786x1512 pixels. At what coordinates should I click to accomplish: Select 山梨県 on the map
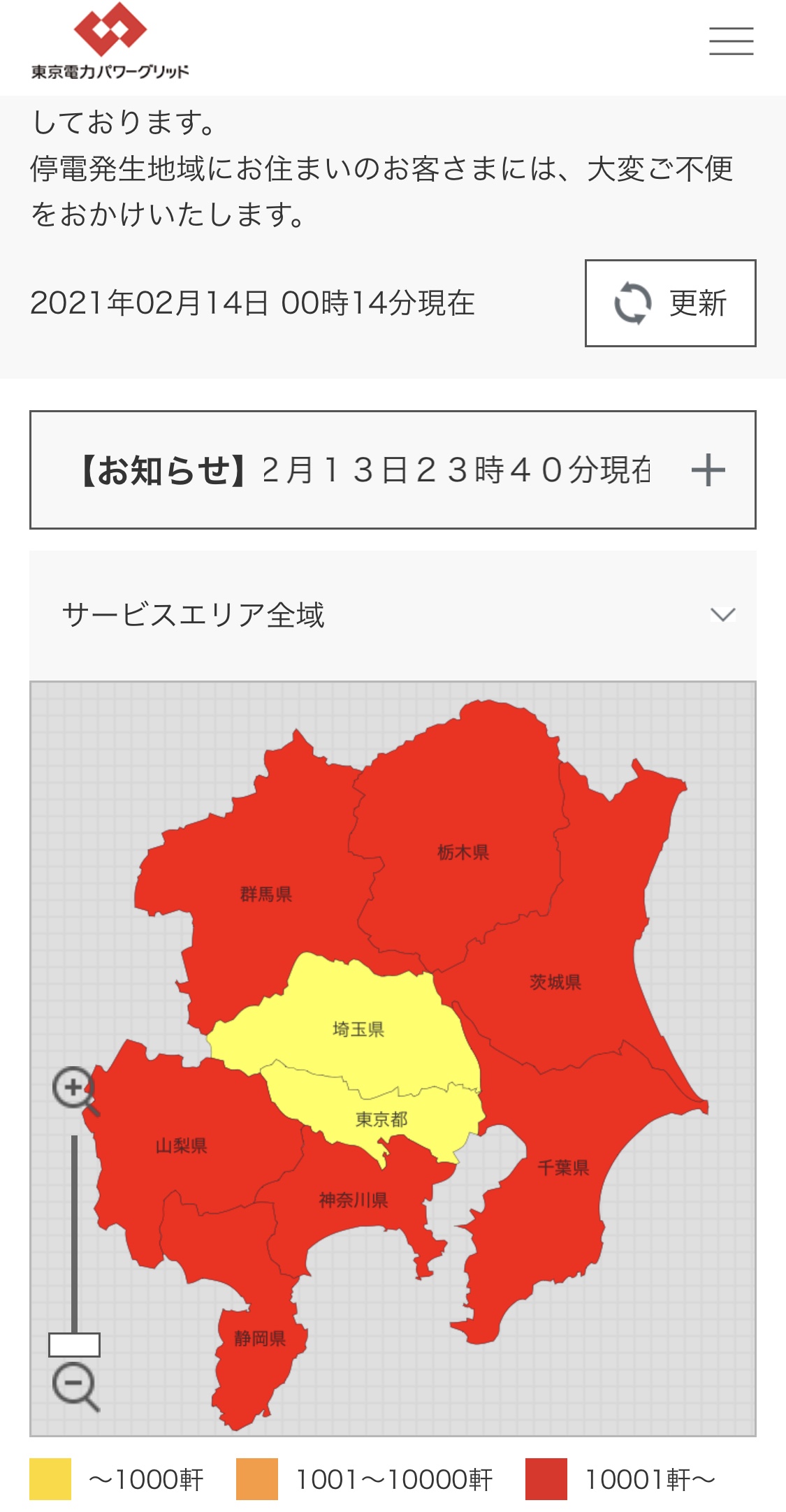181,1147
